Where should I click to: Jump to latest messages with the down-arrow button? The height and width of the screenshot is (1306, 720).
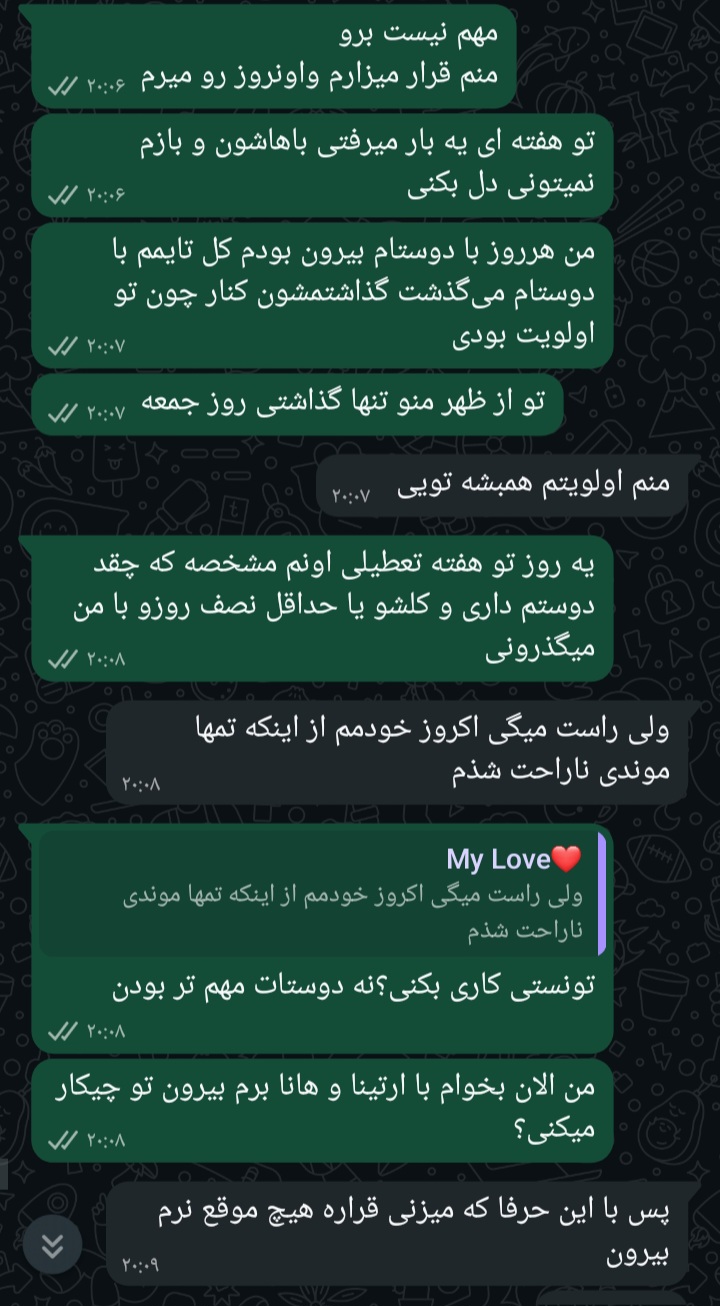coord(53,1246)
